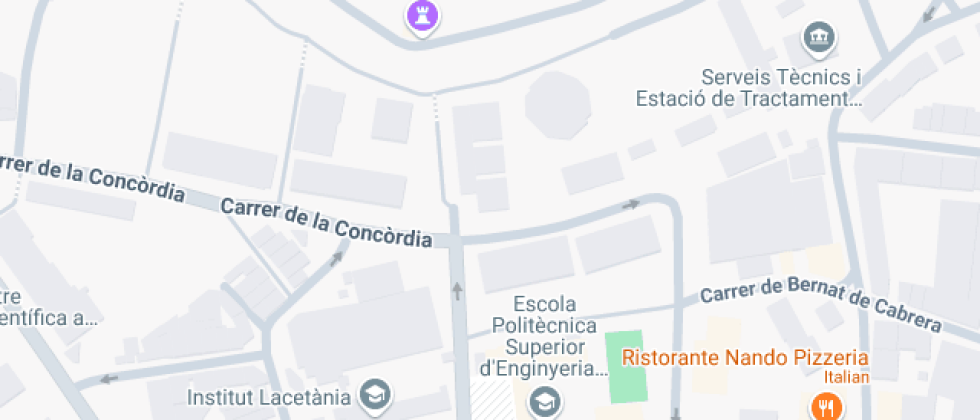This screenshot has width=980, height=420.
Task: Open Escola Politècnica Superior d'Enginyeria marker
Action: click(x=545, y=402)
